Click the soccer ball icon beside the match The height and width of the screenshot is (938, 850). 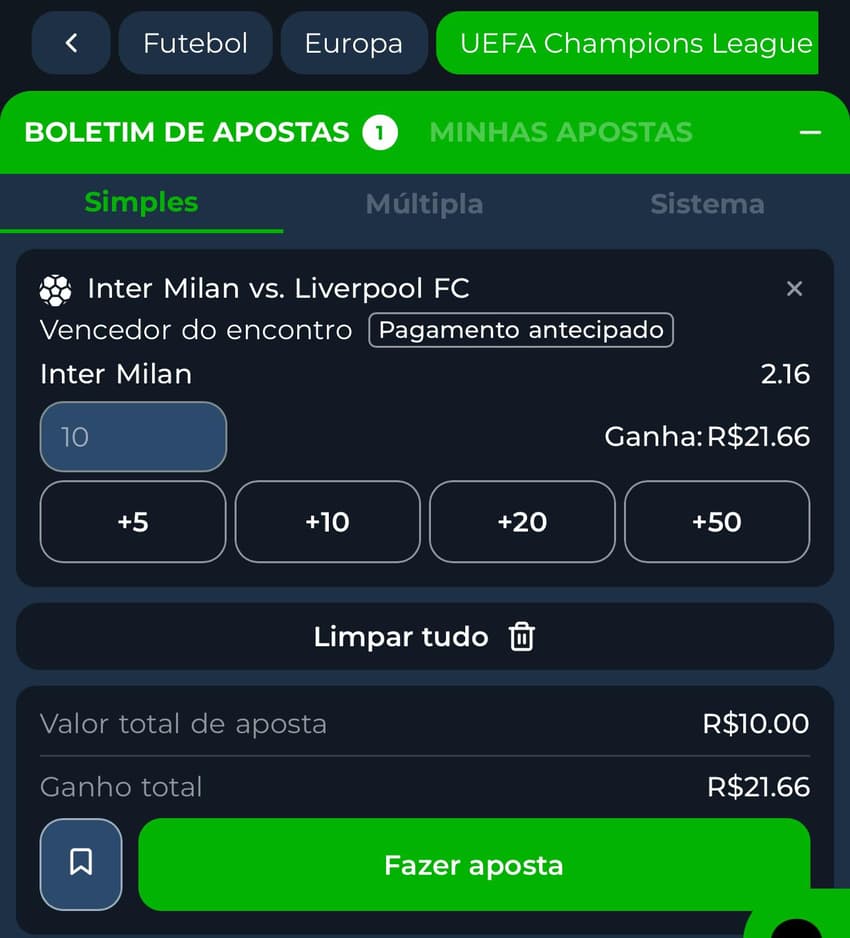[56, 288]
